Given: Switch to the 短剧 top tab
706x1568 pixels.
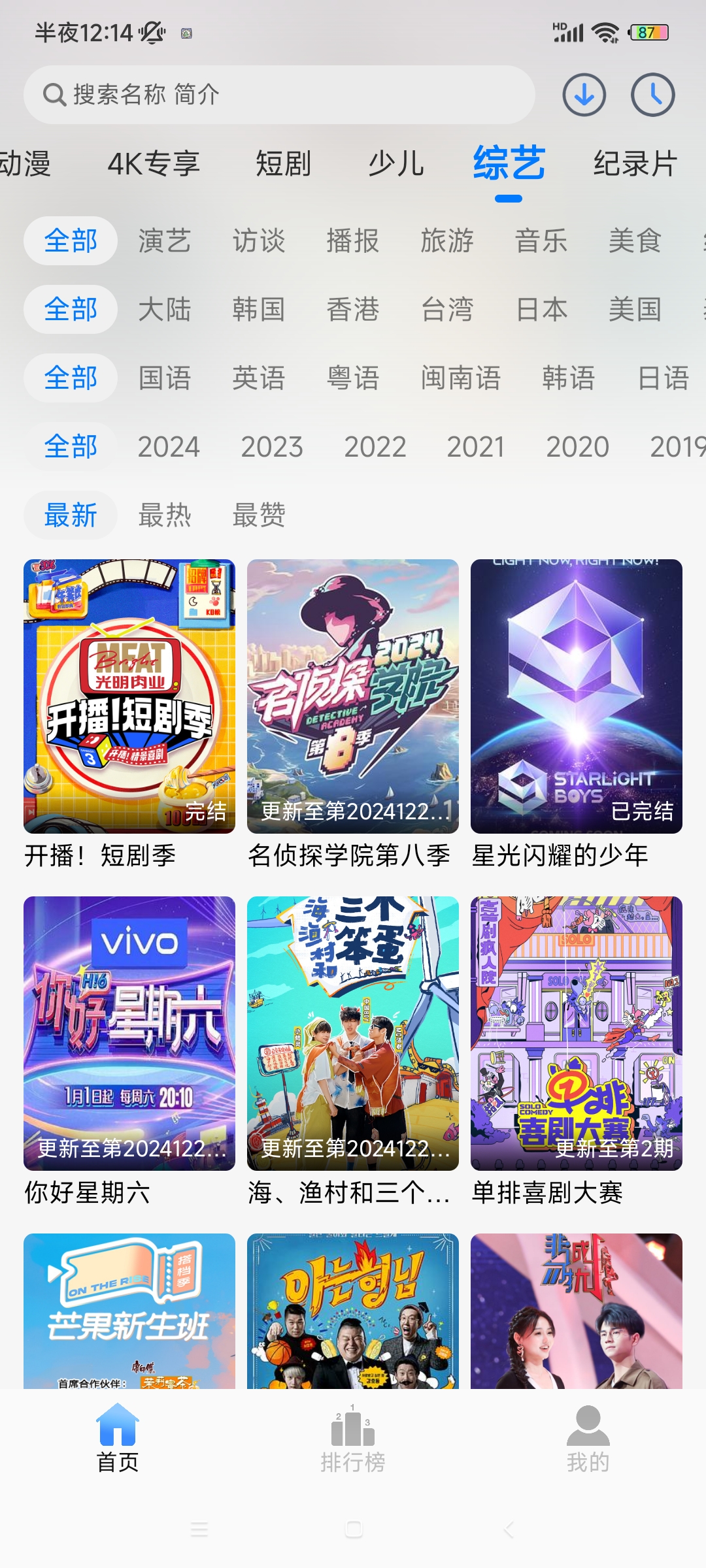Looking at the screenshot, I should point(283,163).
